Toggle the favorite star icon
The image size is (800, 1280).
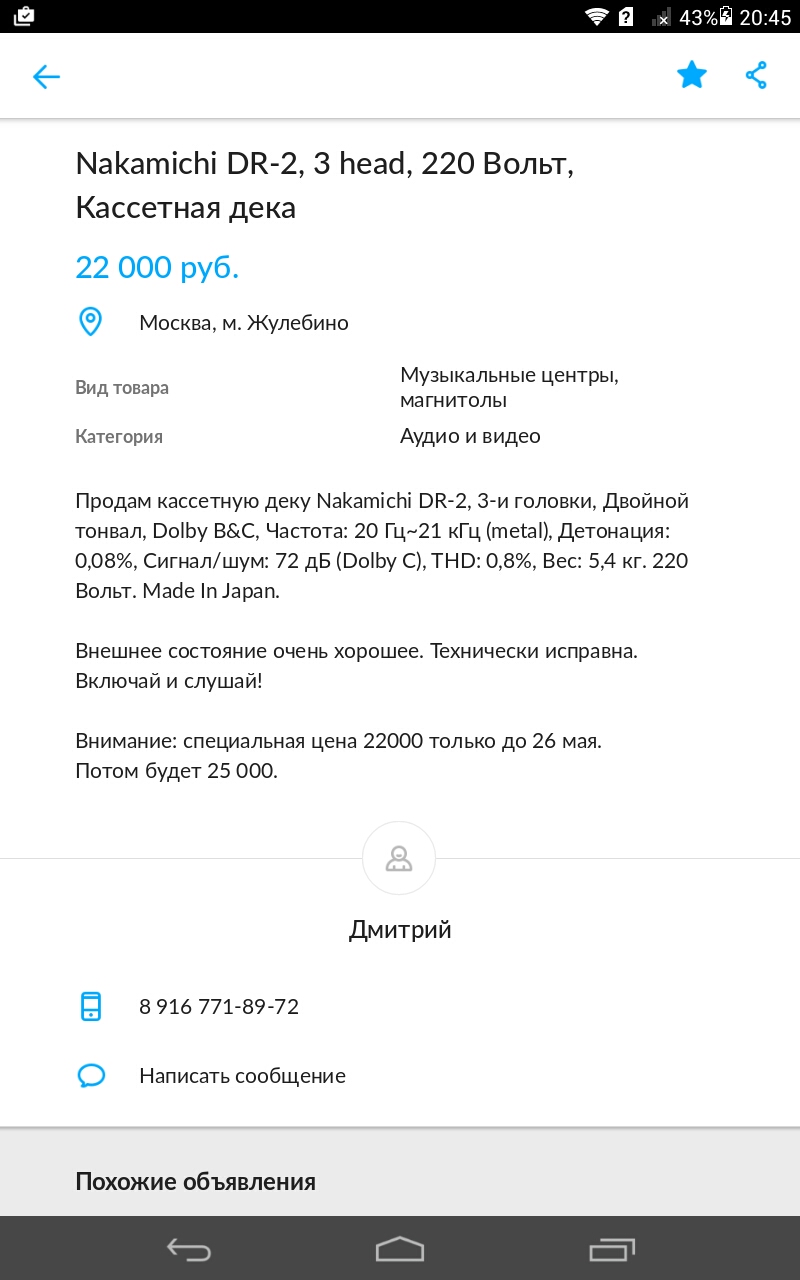coord(691,75)
